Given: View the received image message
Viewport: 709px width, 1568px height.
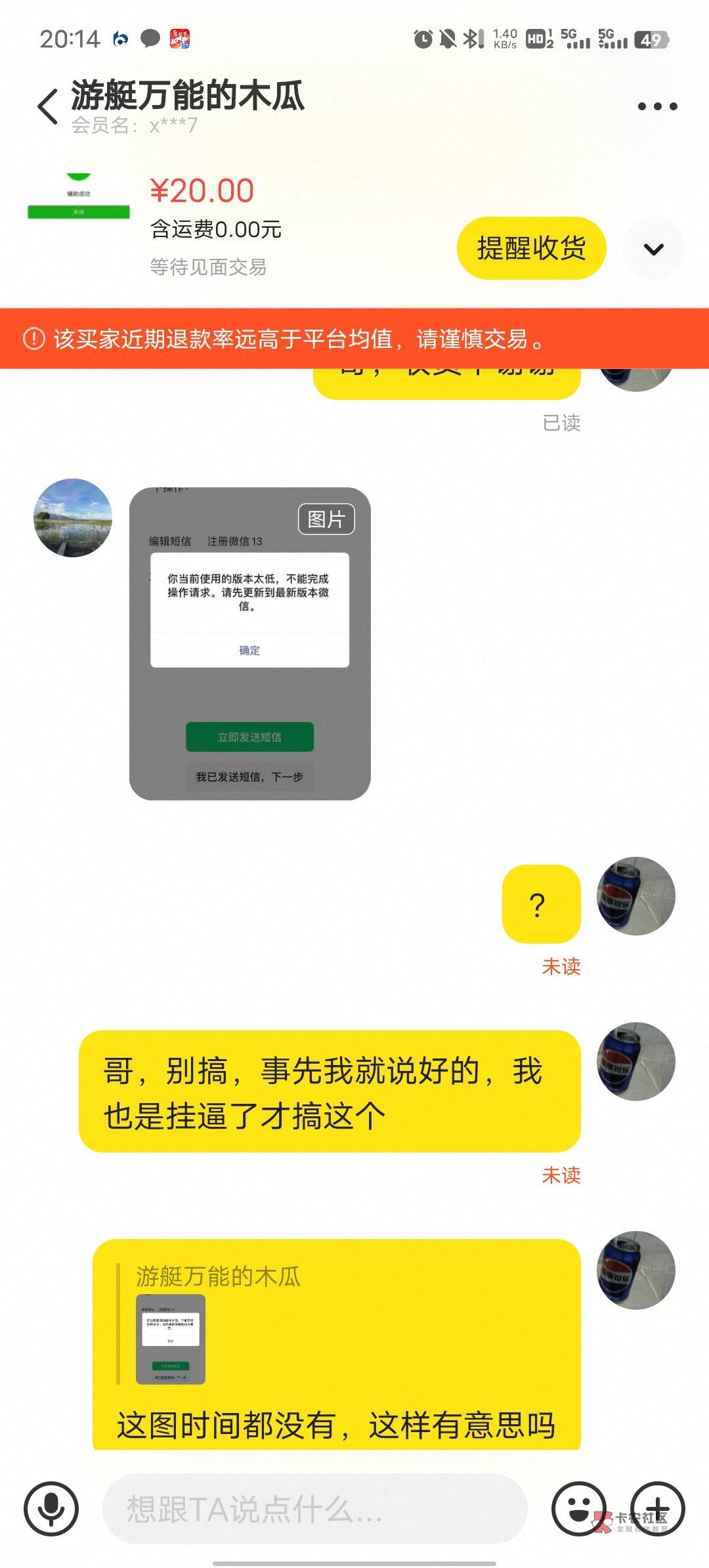Looking at the screenshot, I should coord(250,643).
